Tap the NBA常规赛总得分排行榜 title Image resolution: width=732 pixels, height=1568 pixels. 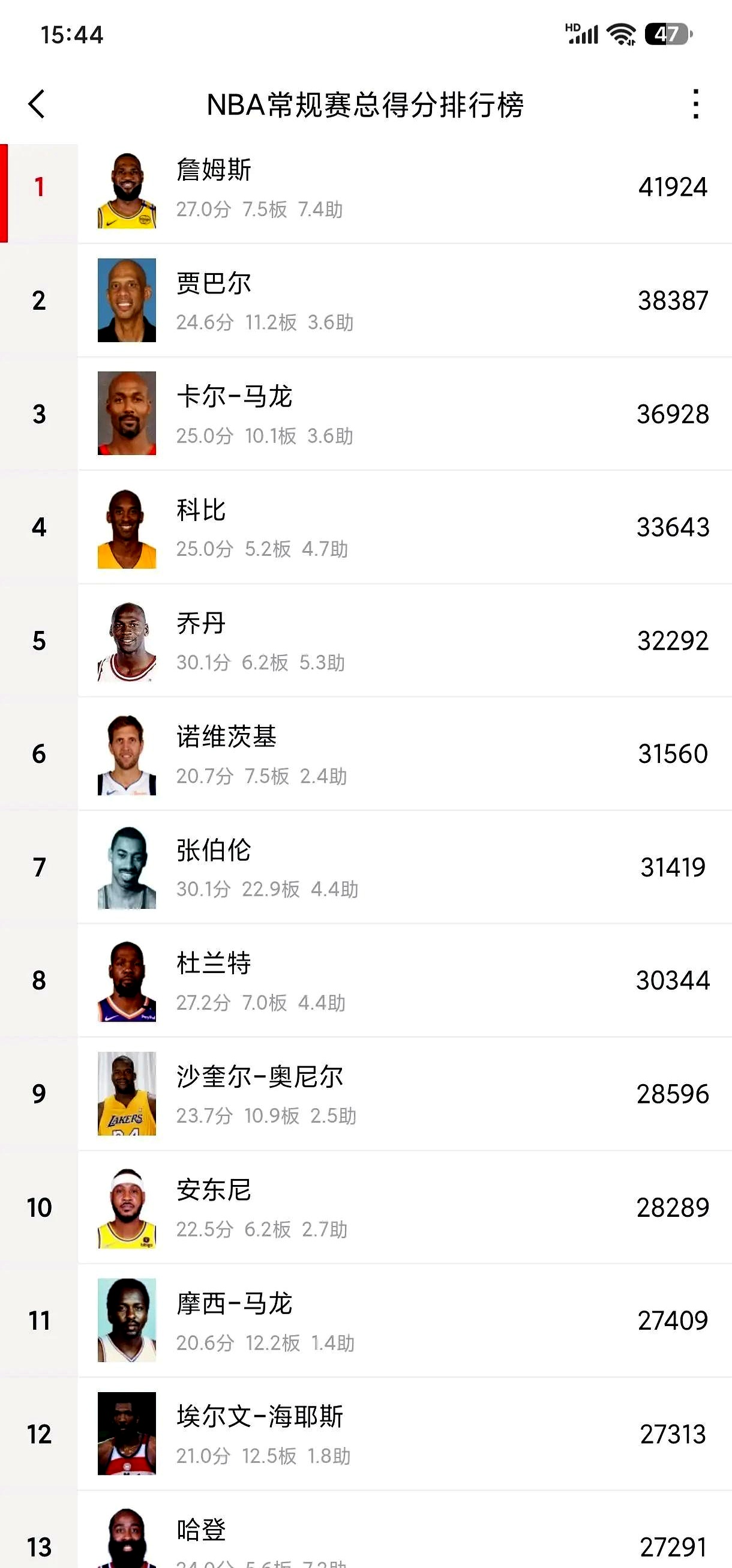(x=365, y=103)
